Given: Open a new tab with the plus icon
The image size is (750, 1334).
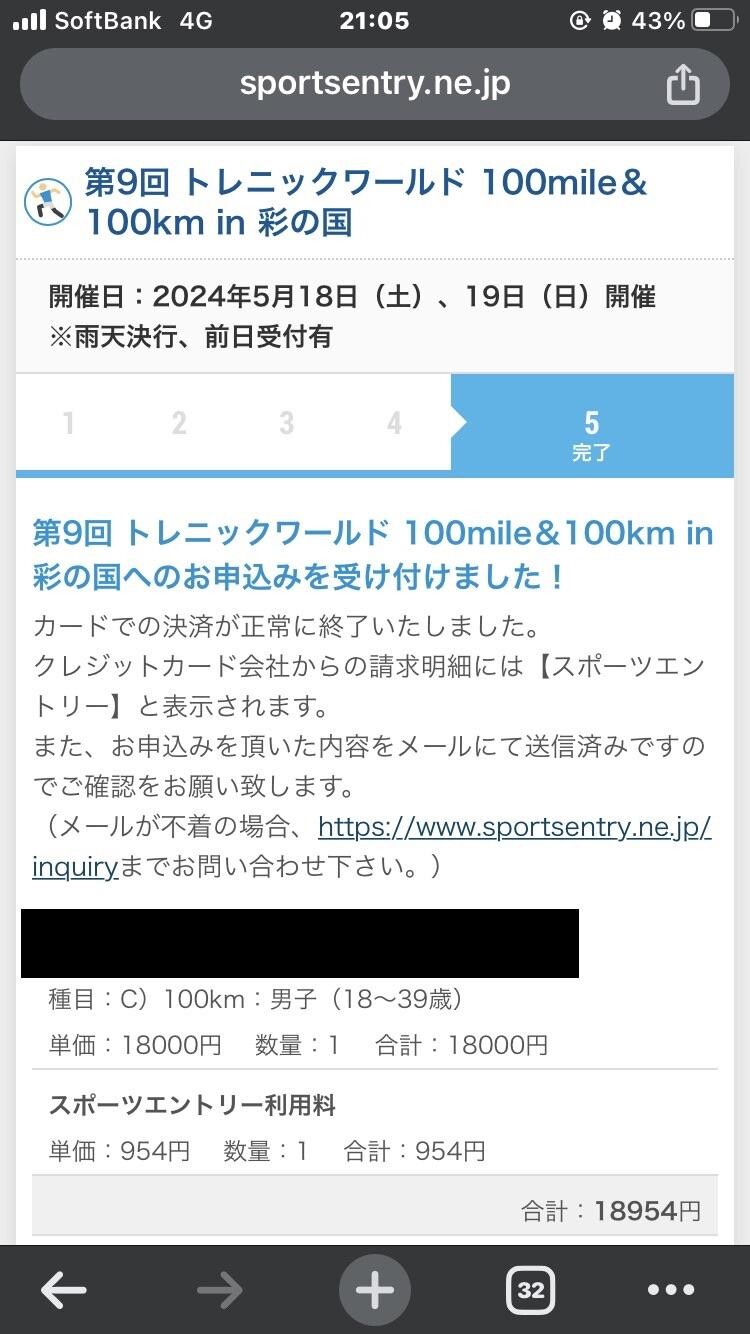Looking at the screenshot, I should pos(375,1290).
